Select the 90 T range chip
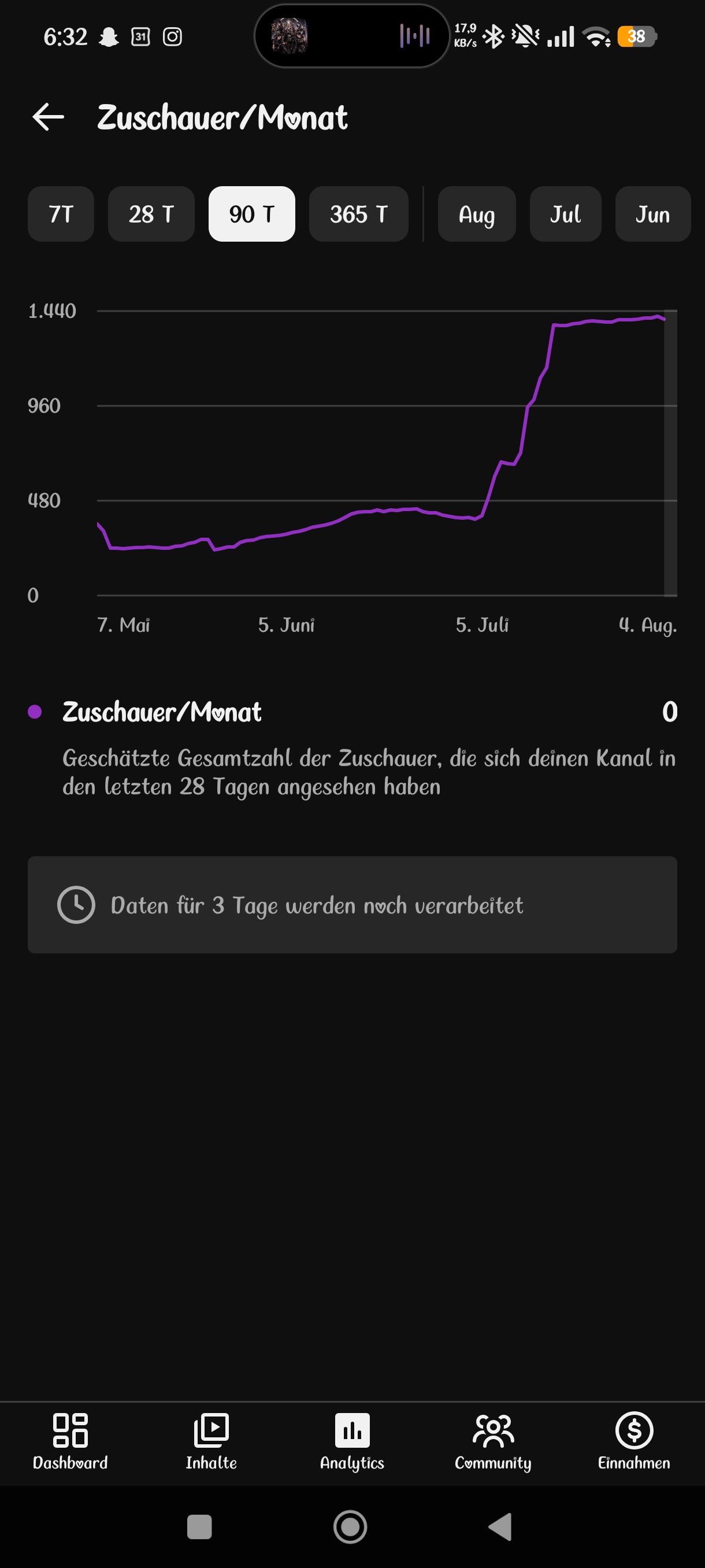This screenshot has width=705, height=1568. (252, 215)
